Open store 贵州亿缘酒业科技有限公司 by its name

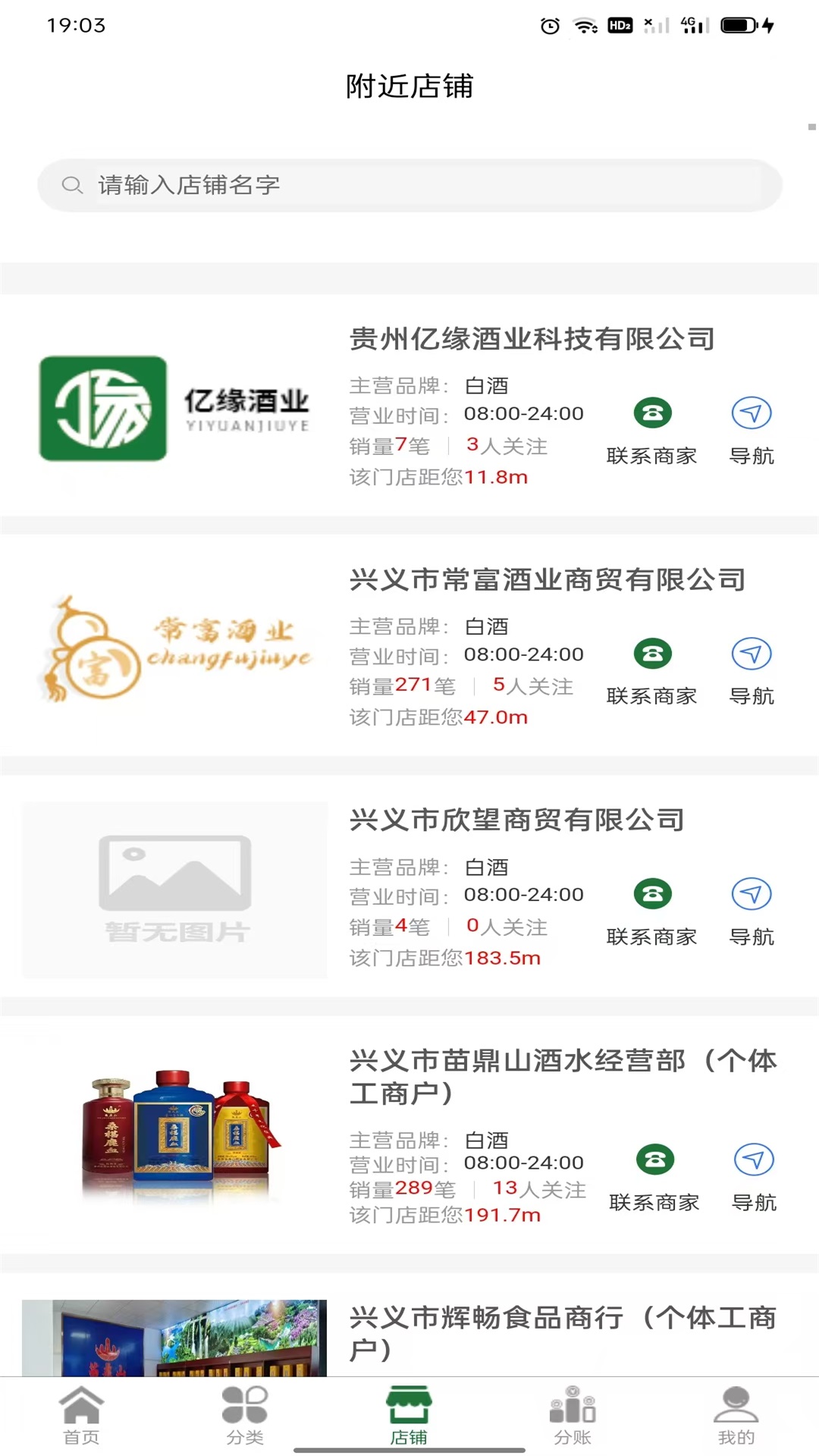[531, 340]
